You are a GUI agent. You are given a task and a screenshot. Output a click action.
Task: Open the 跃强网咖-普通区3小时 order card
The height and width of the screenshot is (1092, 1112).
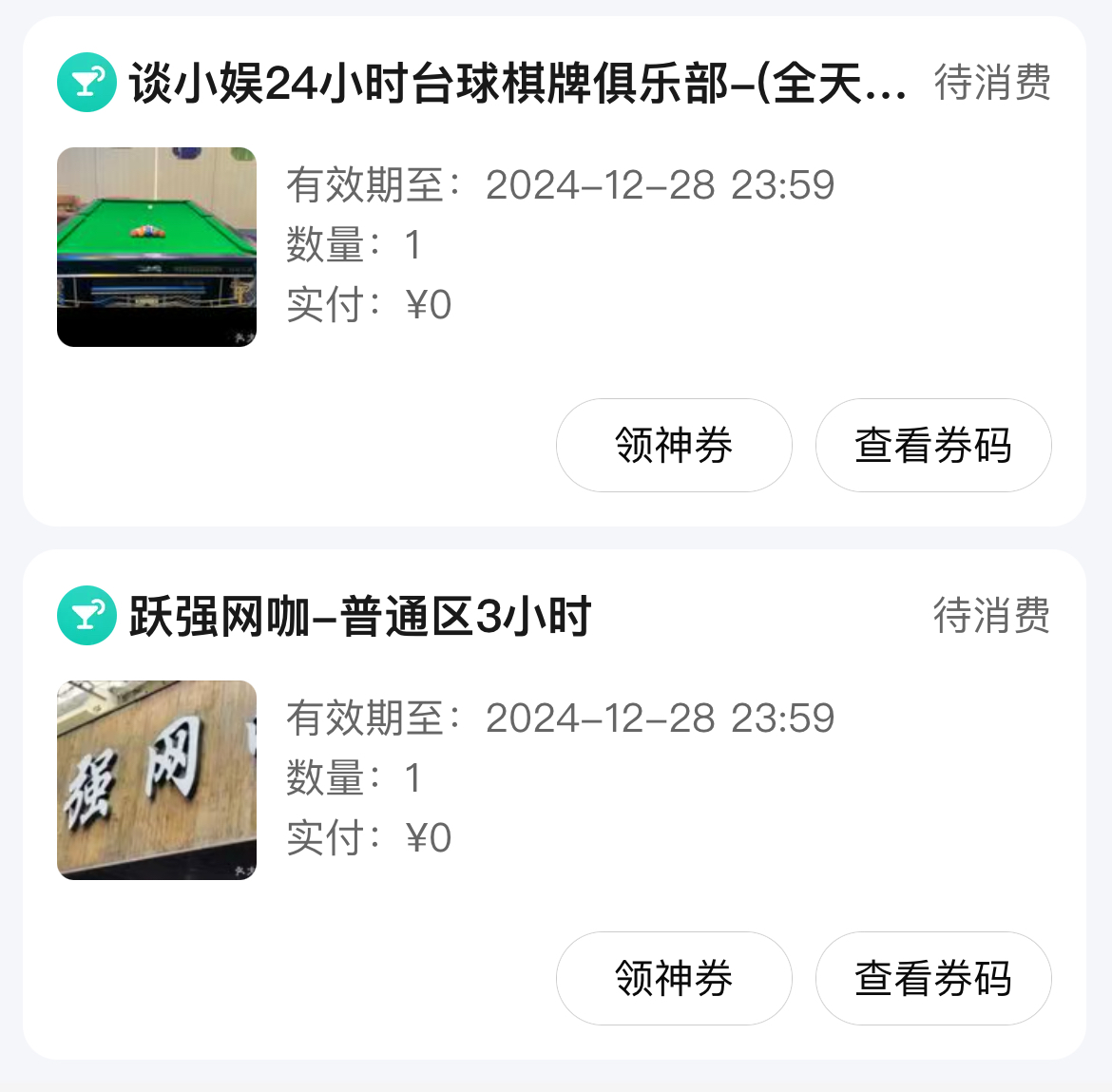(361, 617)
